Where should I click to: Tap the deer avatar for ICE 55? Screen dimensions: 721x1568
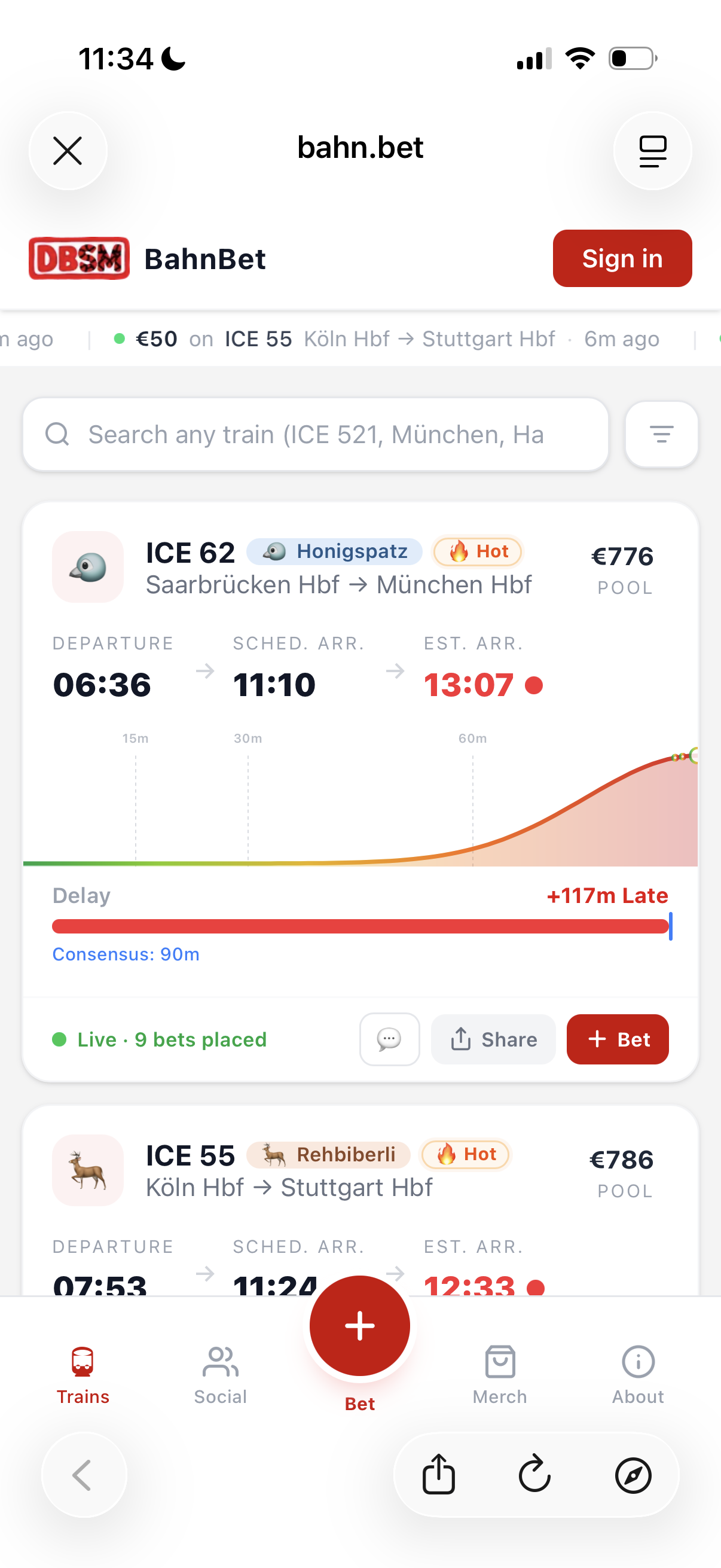click(88, 1170)
